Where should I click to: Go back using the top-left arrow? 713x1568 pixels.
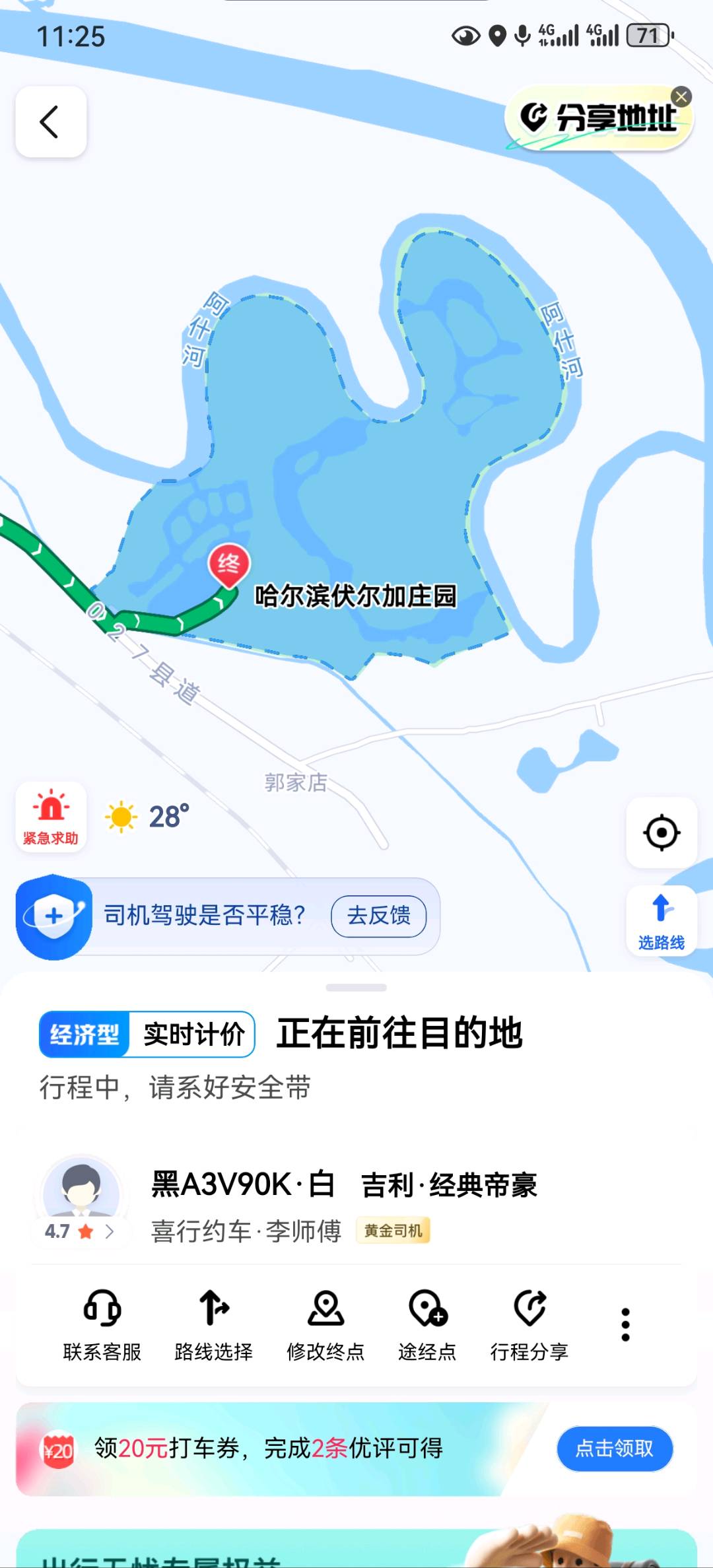pos(51,122)
